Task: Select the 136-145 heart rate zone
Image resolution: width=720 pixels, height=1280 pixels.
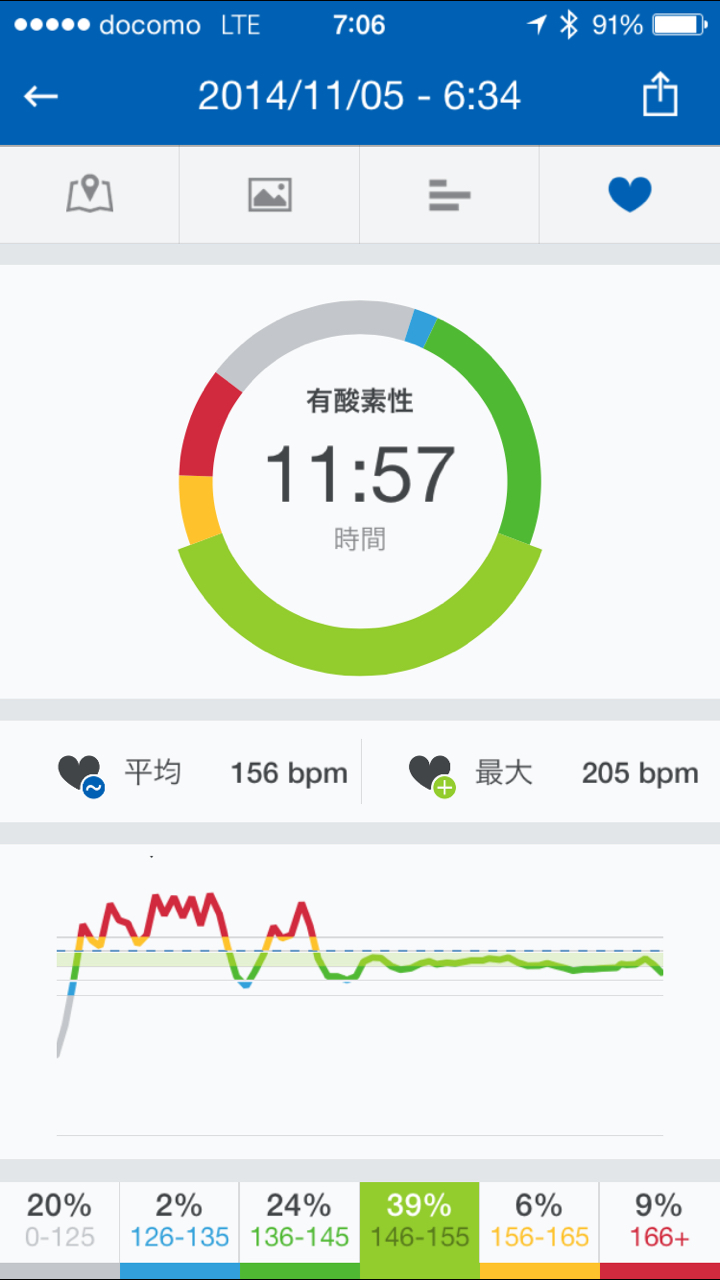Action: [299, 1222]
